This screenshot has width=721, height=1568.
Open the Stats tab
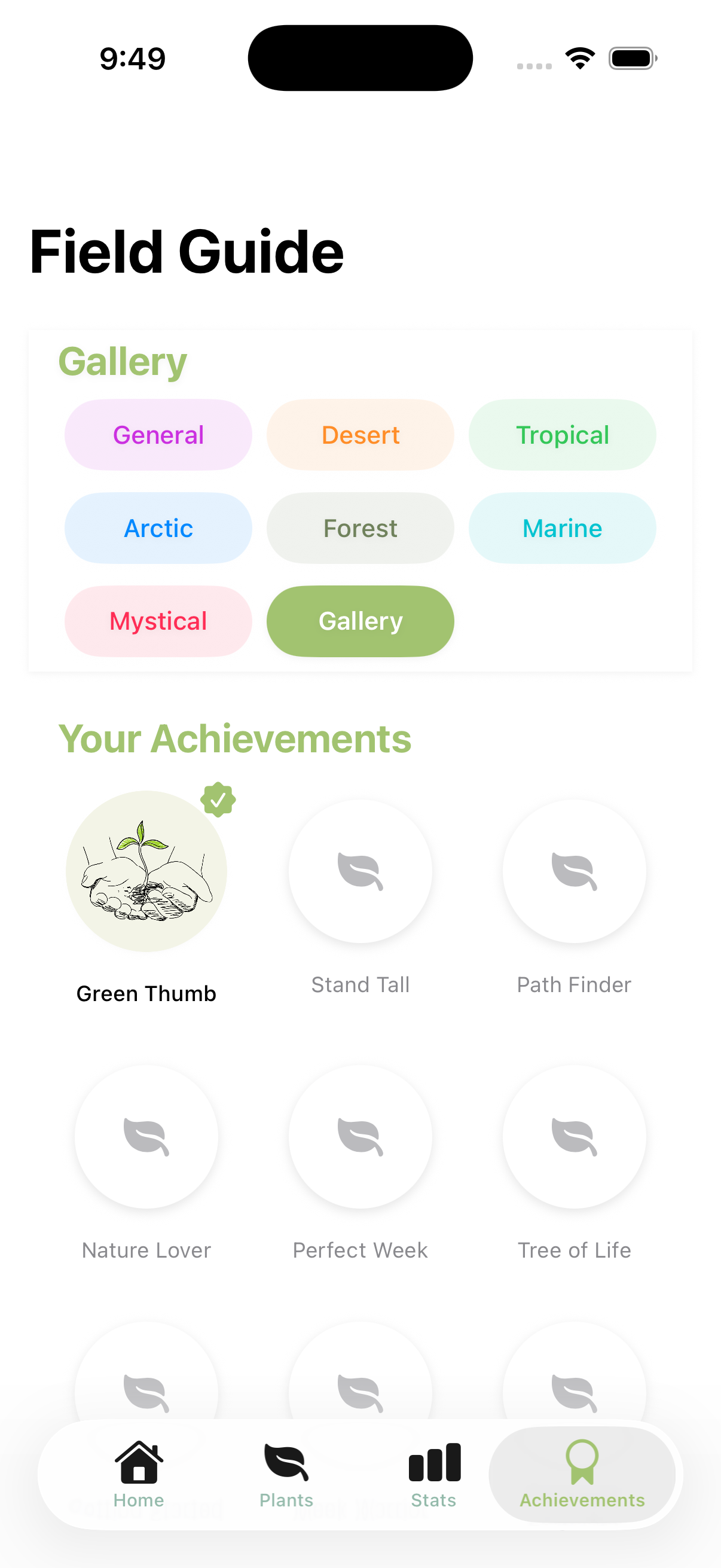[434, 1473]
